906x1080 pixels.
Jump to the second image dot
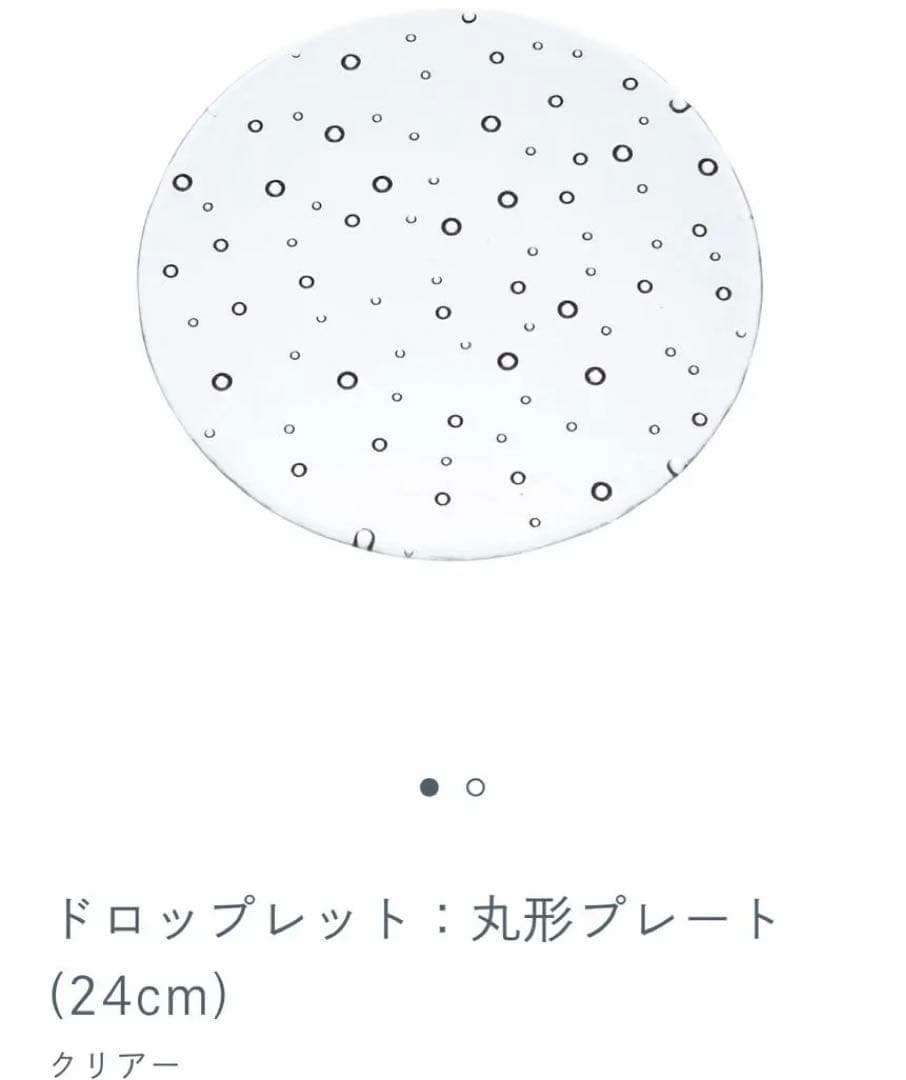tap(476, 787)
